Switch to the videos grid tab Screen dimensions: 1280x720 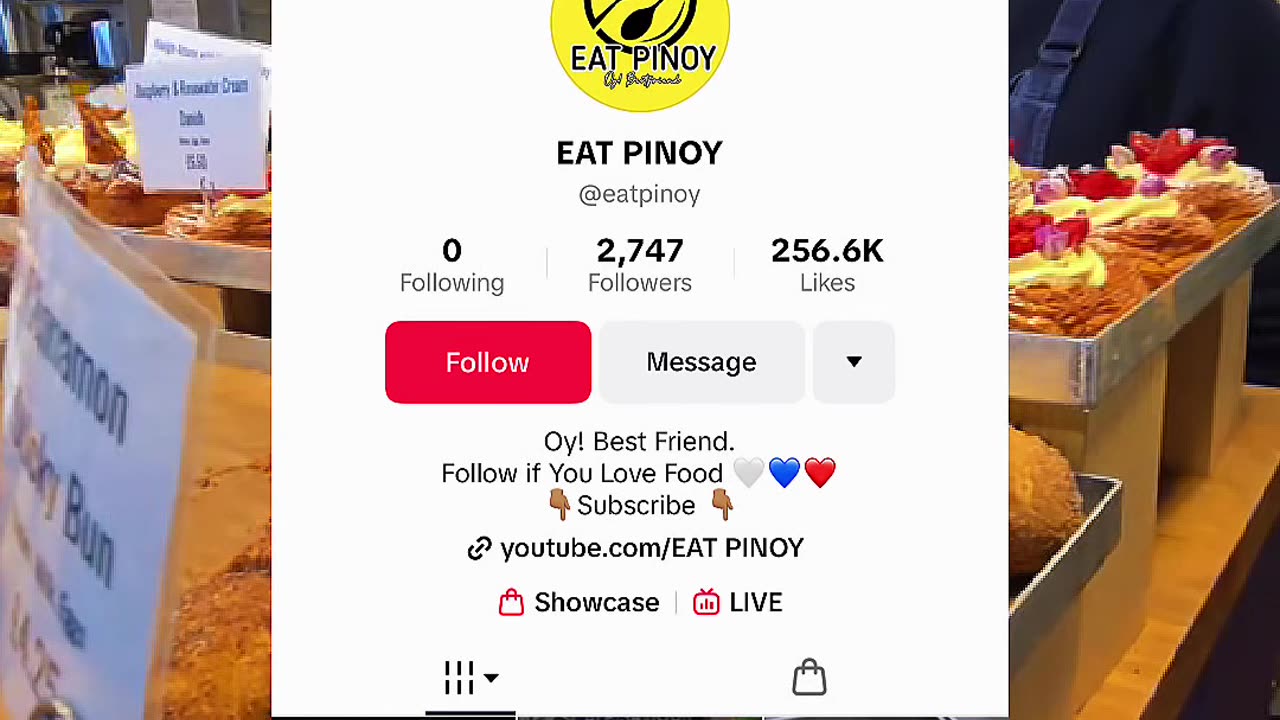(x=470, y=678)
